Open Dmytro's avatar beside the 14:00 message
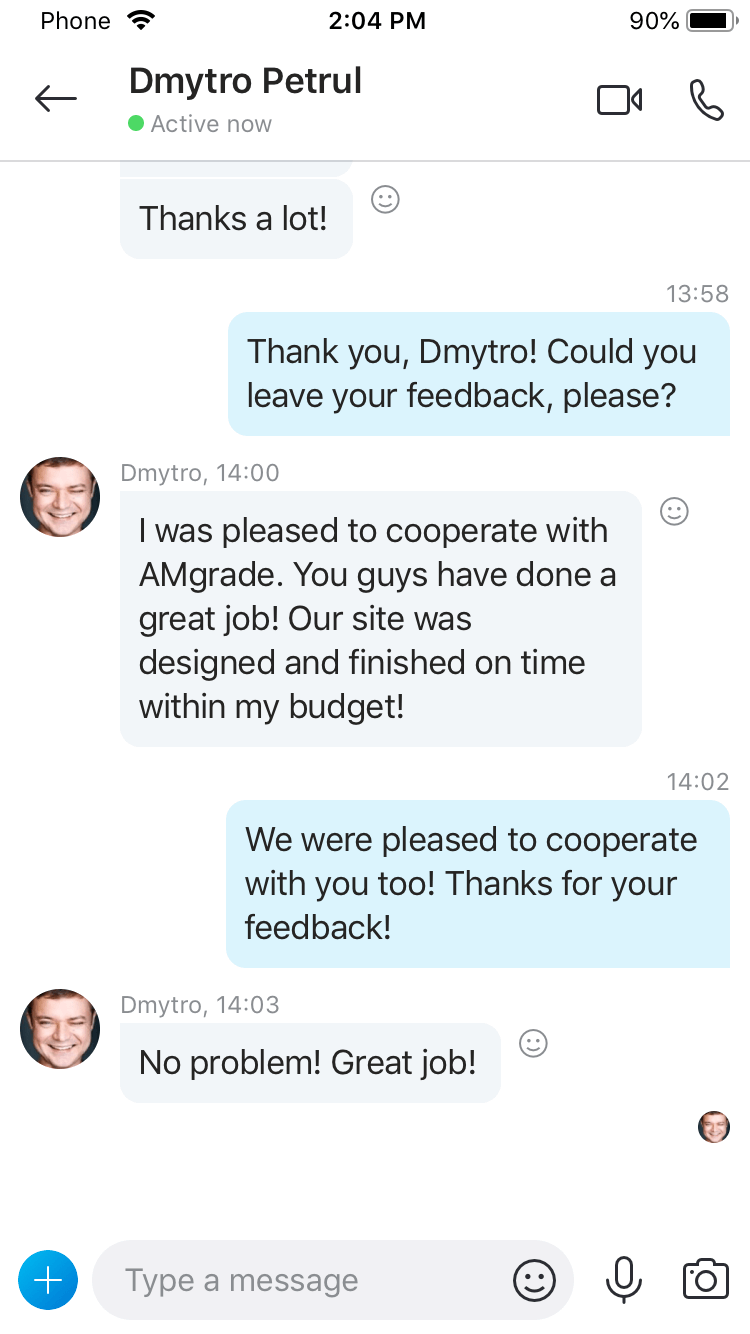Screen dimensions: 750x1334 pos(60,497)
